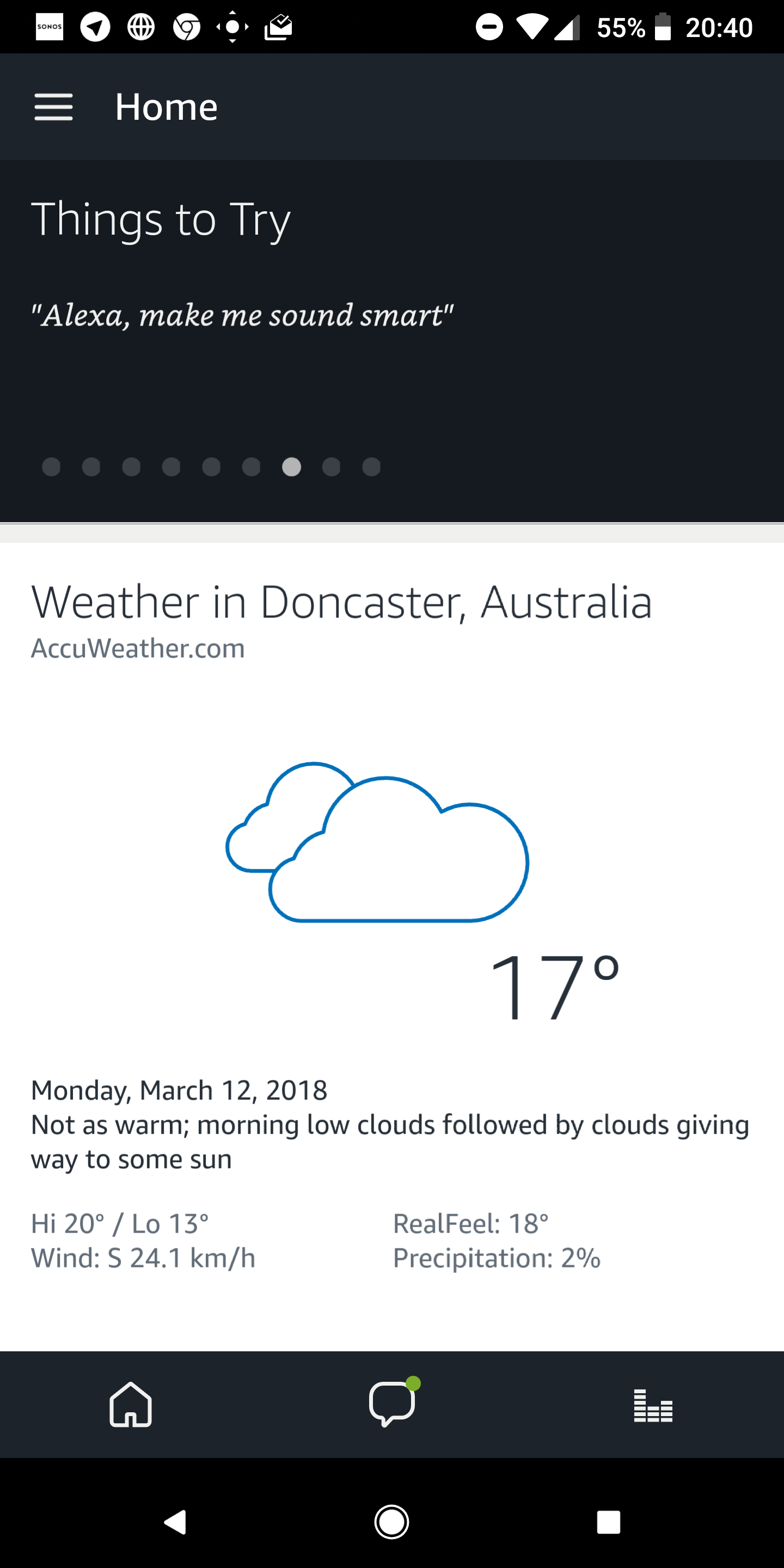Go to the phone's home screen
The width and height of the screenshot is (784, 1568).
391,1522
